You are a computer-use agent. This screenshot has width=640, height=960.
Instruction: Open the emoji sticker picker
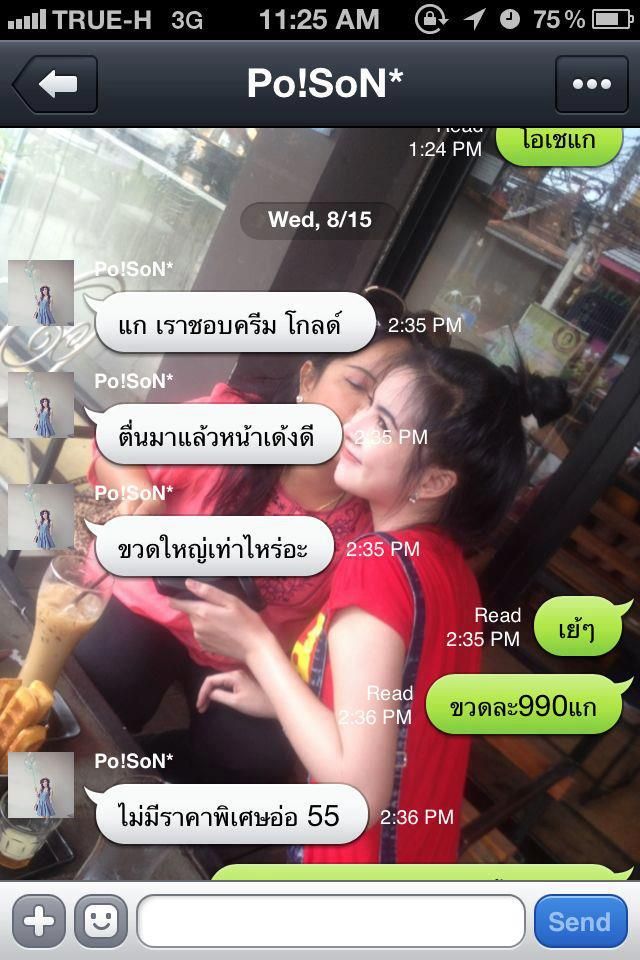point(101,921)
